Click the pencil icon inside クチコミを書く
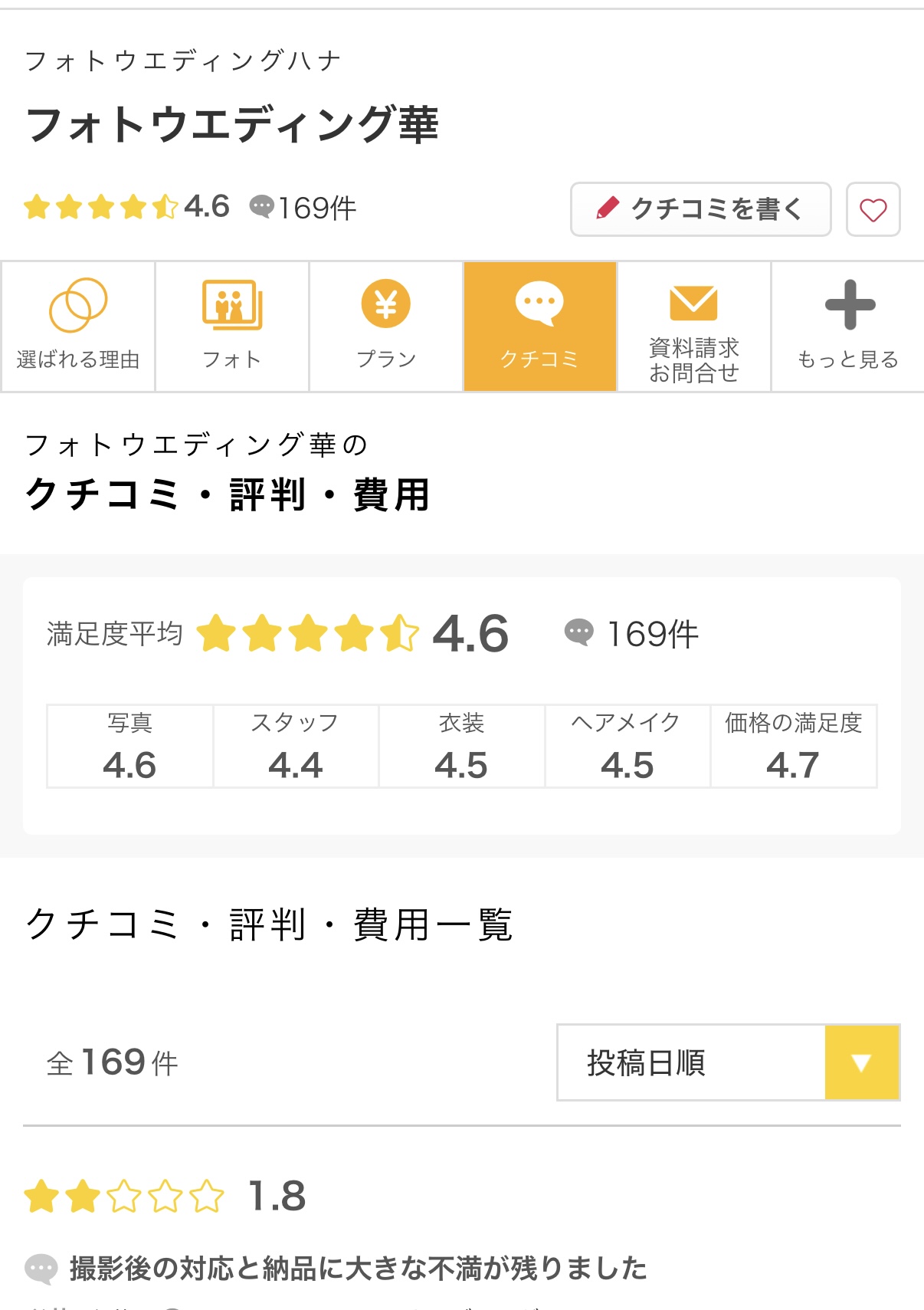924x1310 pixels. coord(608,207)
